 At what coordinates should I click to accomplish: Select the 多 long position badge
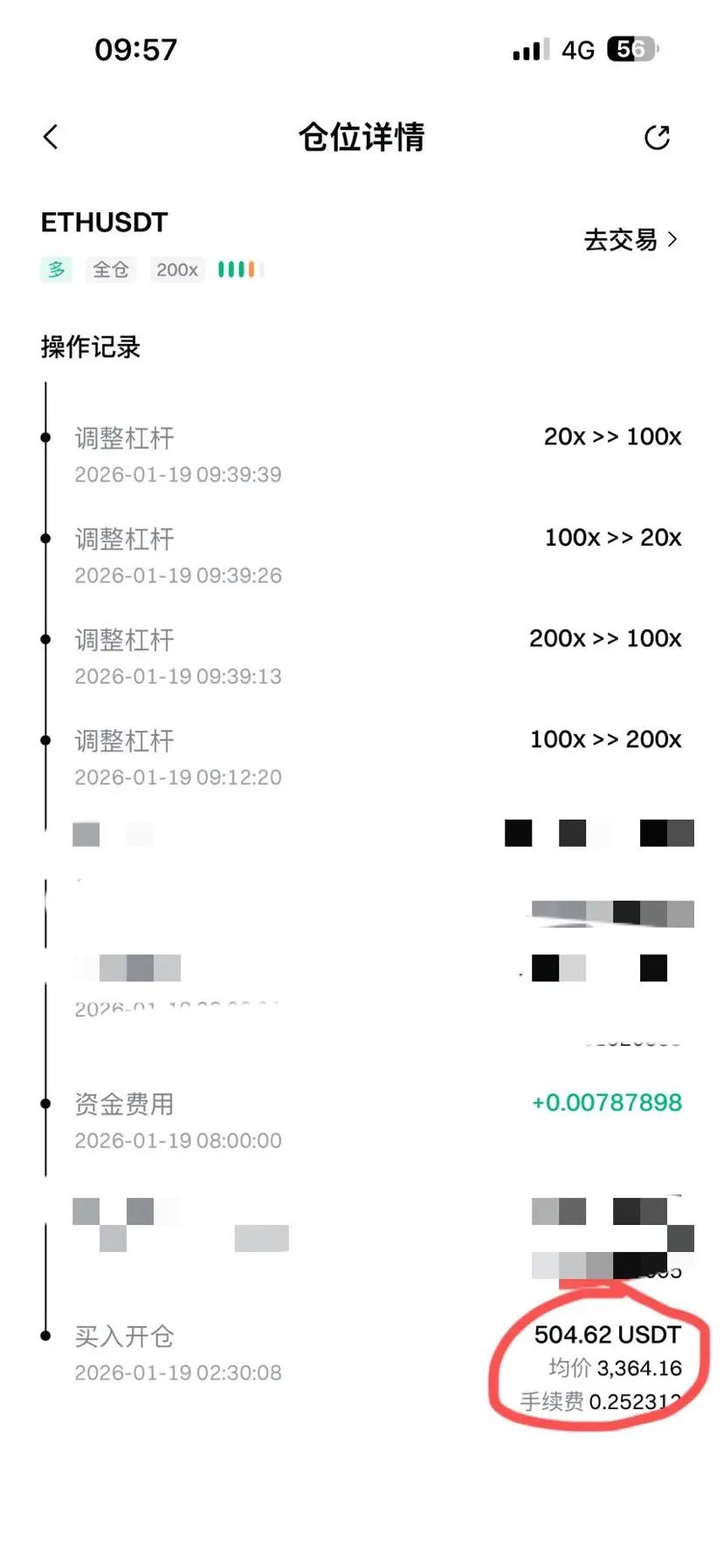[x=56, y=270]
